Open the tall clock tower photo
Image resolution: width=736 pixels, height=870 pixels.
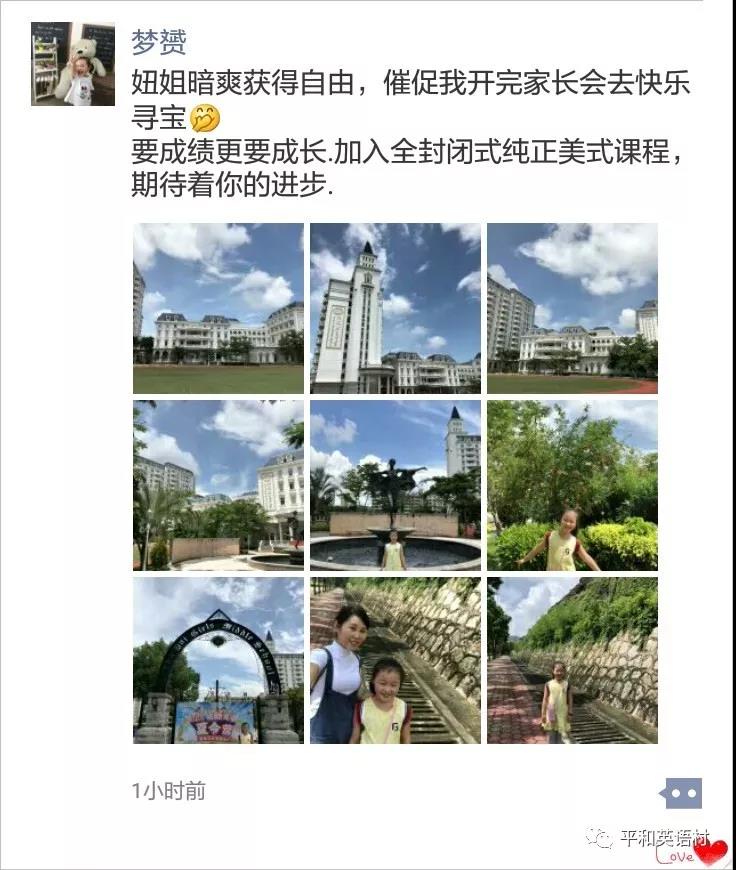tap(395, 308)
